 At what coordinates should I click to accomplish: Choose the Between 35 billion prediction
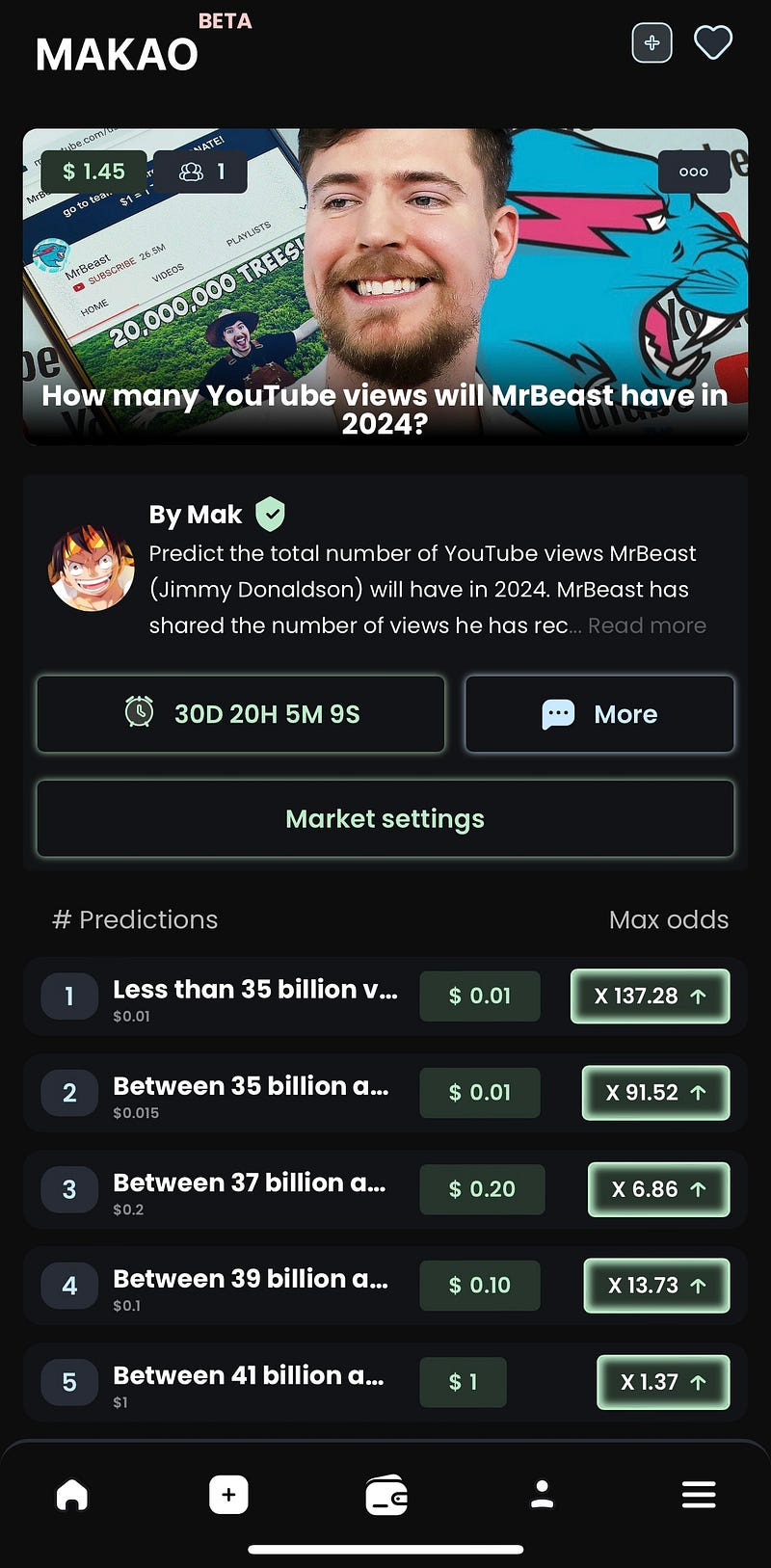pyautogui.click(x=251, y=1086)
